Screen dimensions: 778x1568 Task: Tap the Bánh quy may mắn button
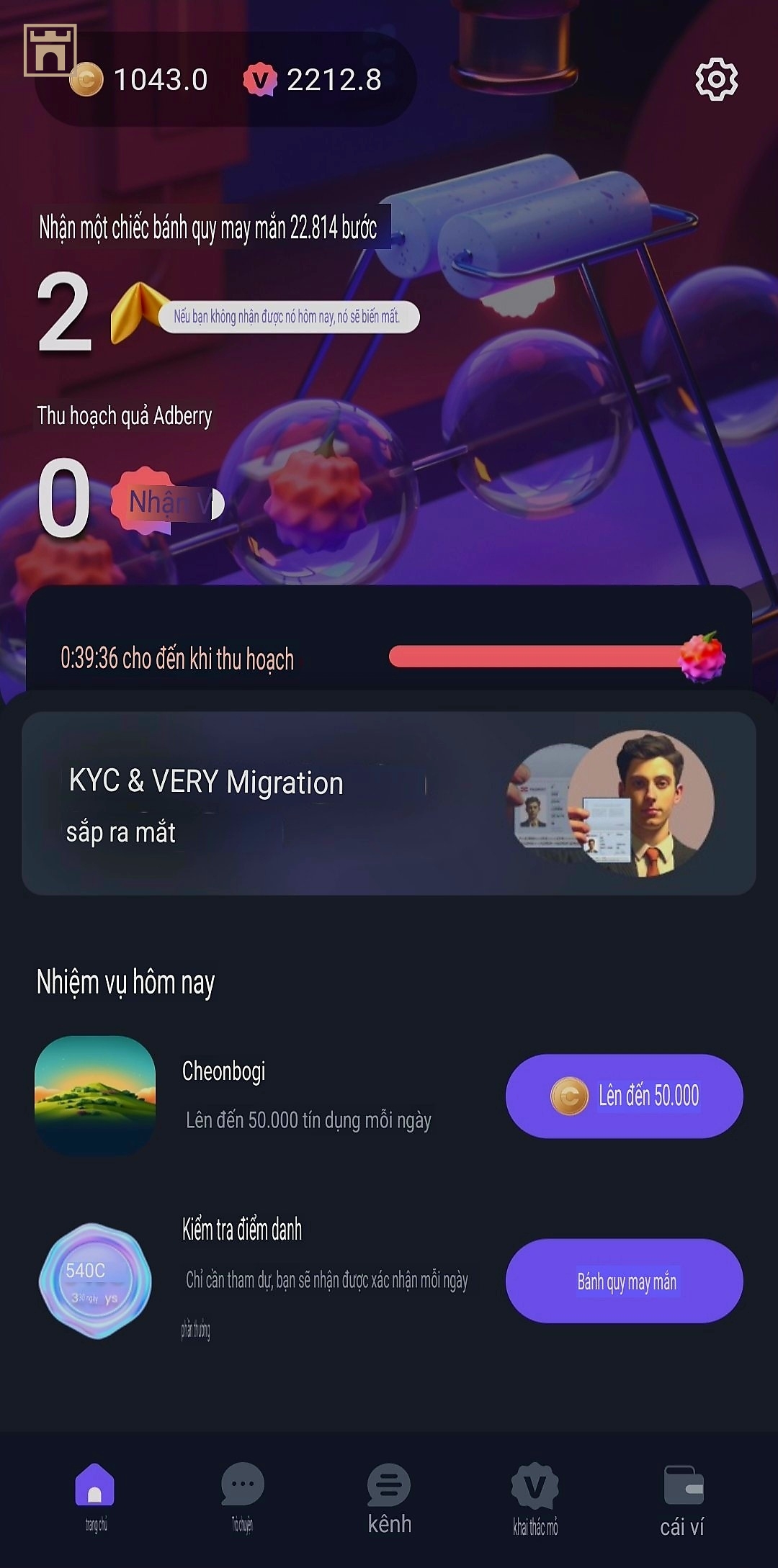[x=624, y=1281]
